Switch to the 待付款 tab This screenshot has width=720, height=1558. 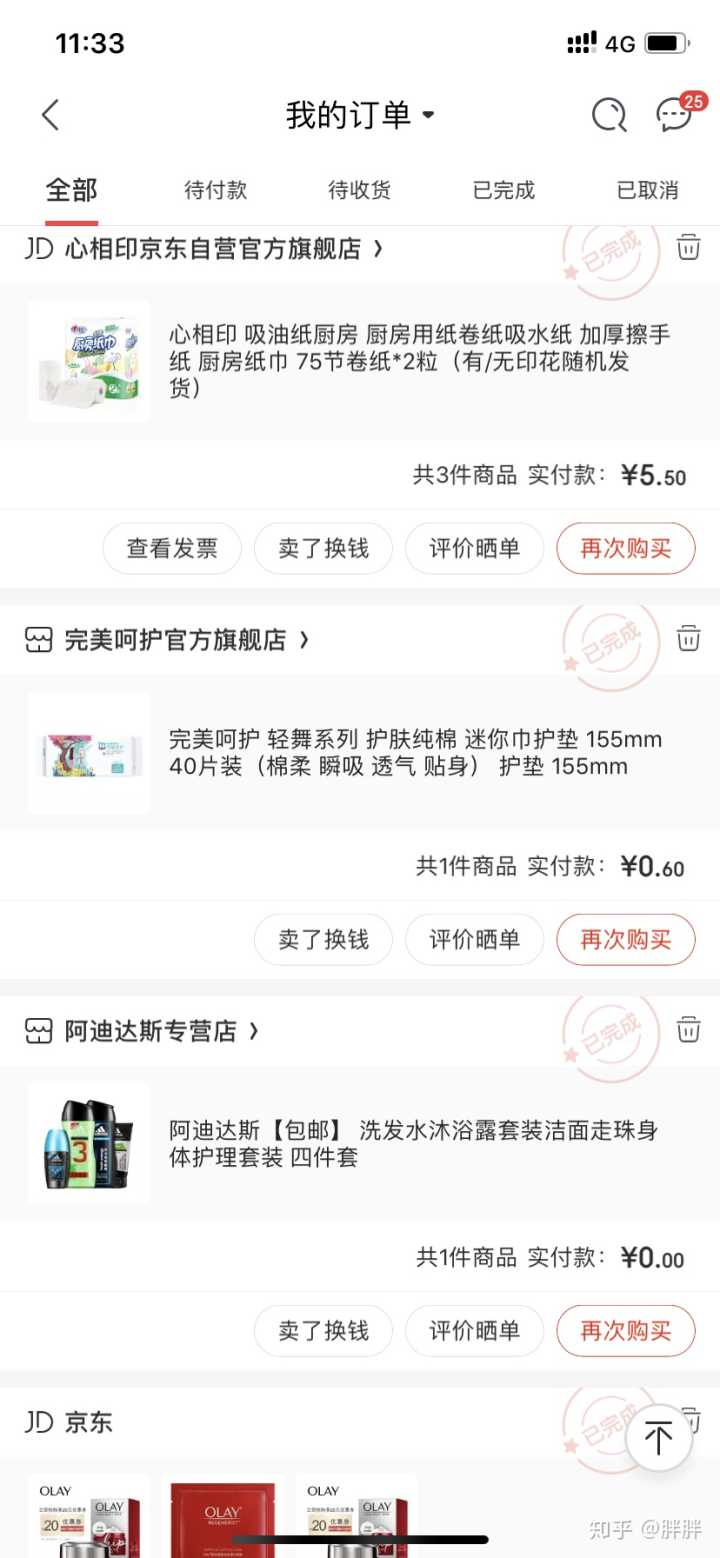(215, 190)
